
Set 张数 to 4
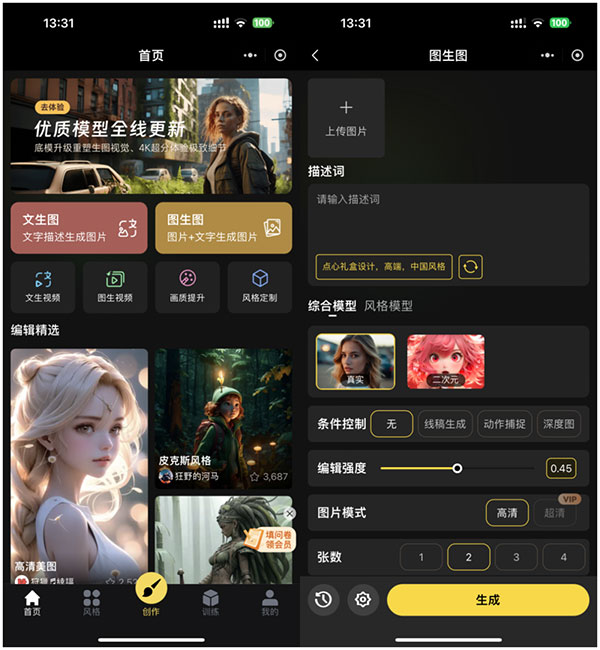click(563, 557)
